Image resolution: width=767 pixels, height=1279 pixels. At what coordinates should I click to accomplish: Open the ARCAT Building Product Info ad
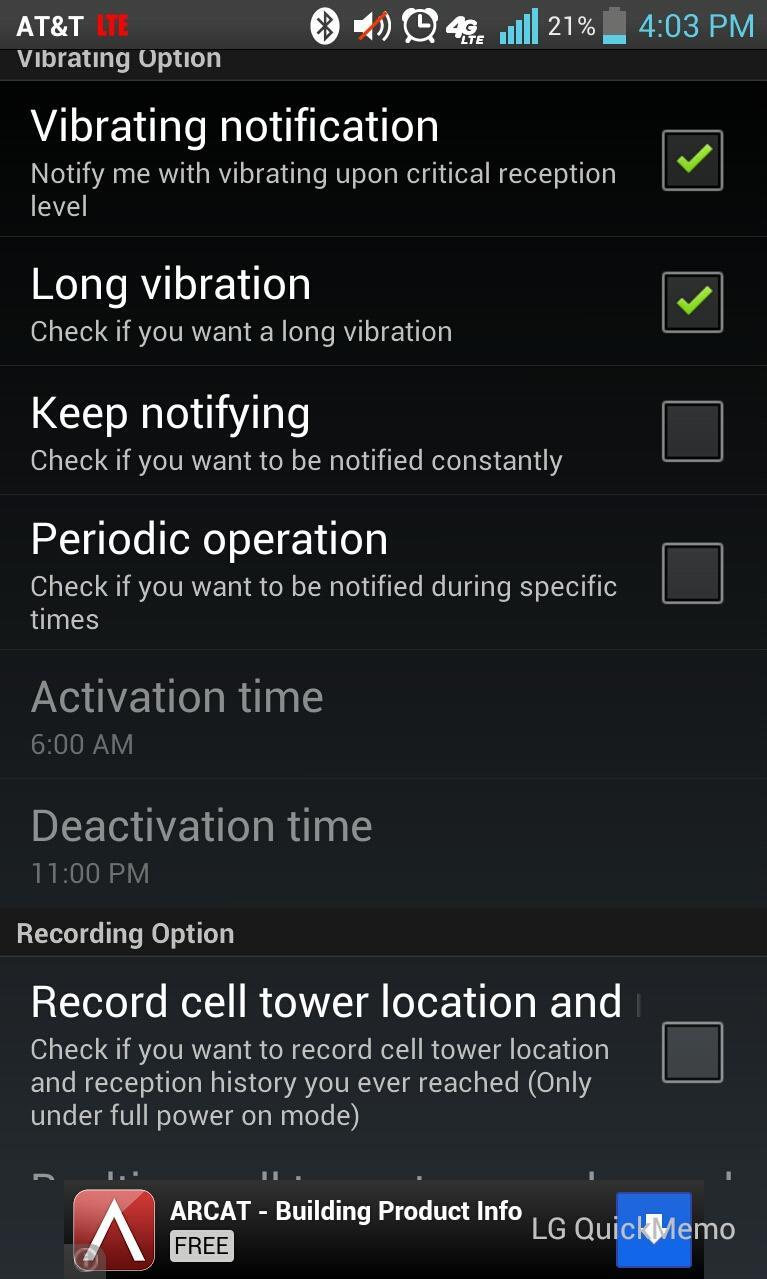pos(345,1210)
